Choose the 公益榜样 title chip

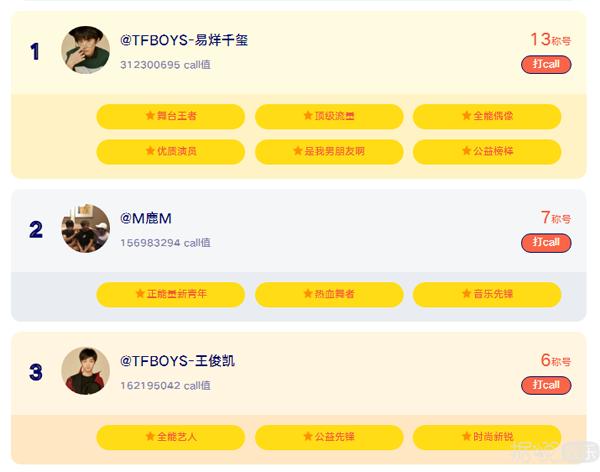click(487, 152)
